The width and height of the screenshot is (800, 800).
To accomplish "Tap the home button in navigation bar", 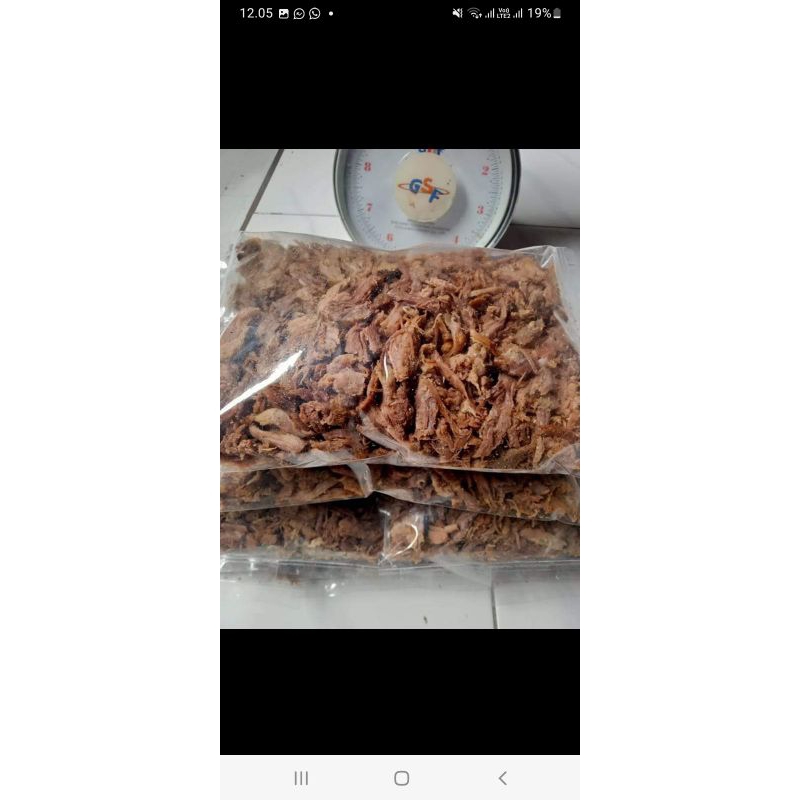I will pyautogui.click(x=401, y=778).
